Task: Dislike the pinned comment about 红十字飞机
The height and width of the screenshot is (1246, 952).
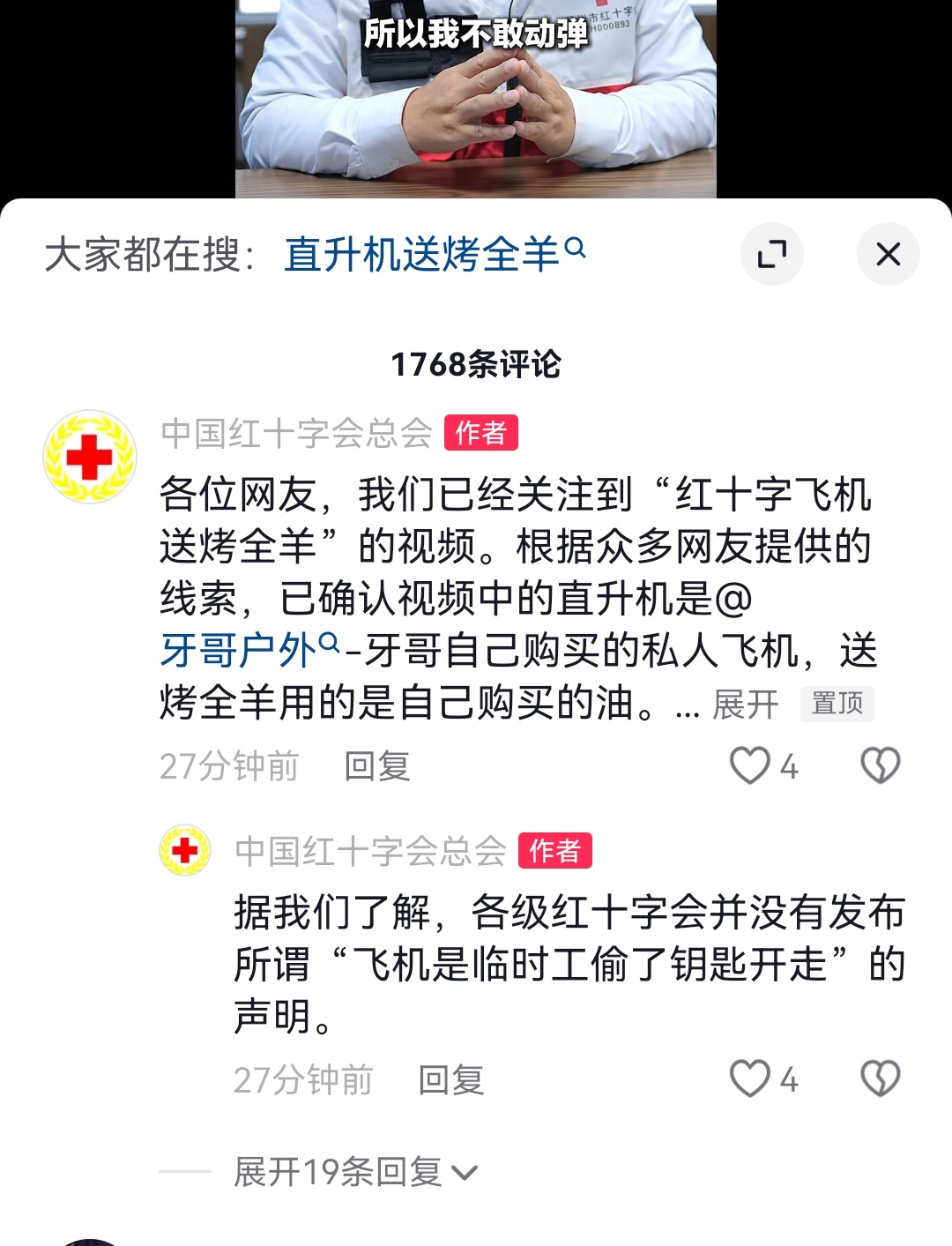Action: click(x=880, y=765)
